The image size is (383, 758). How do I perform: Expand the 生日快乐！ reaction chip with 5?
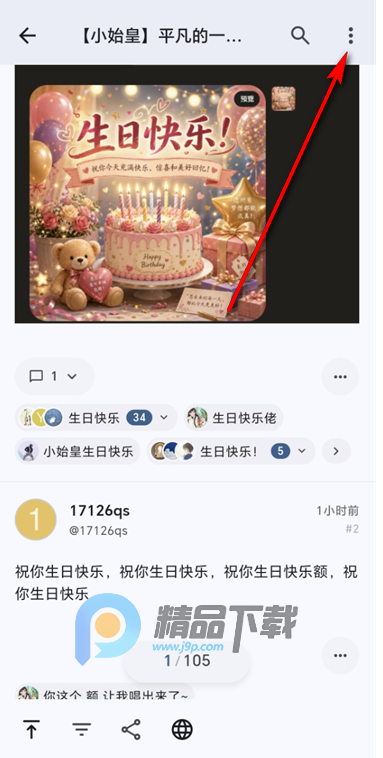(231, 452)
